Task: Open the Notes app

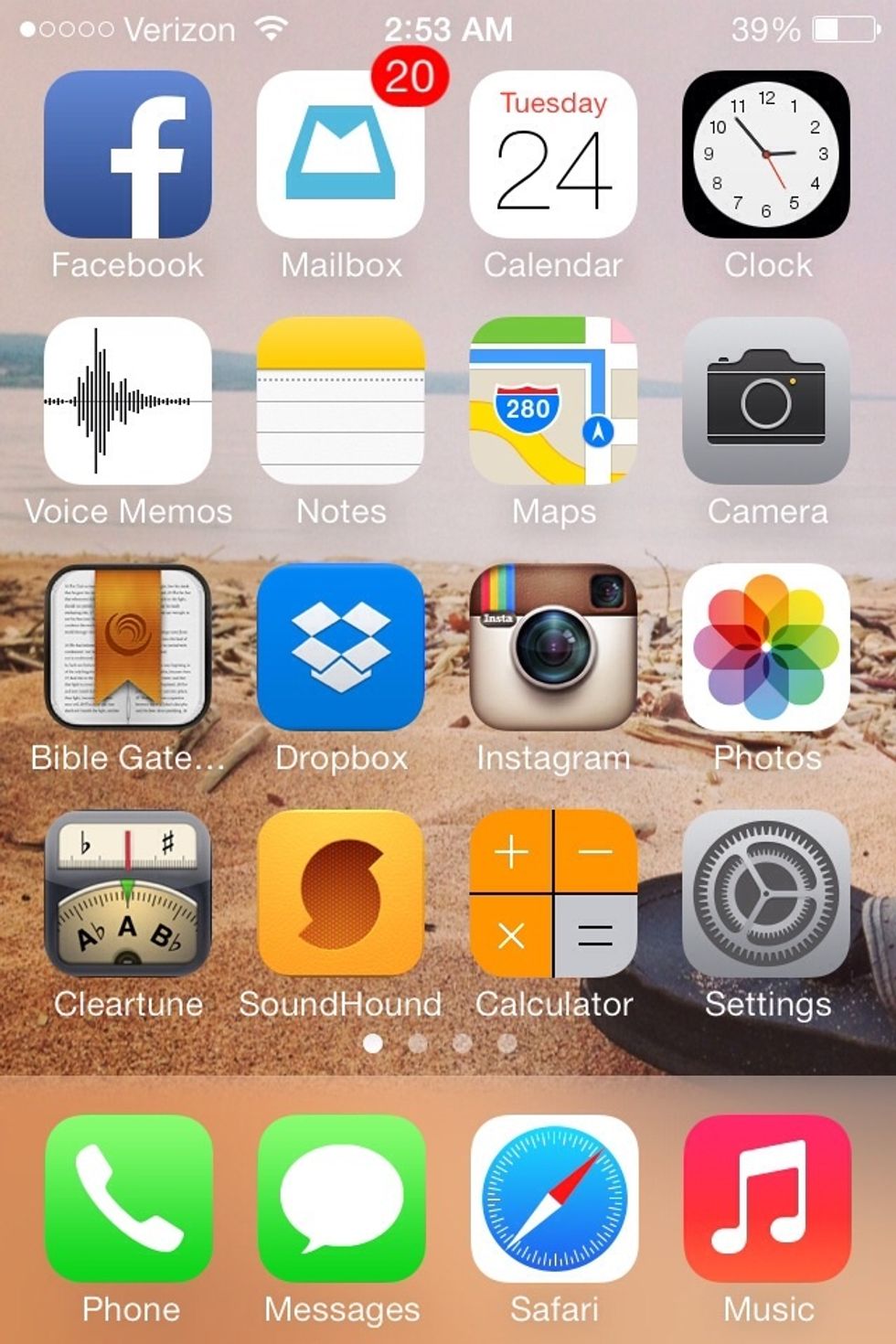Action: point(340,400)
